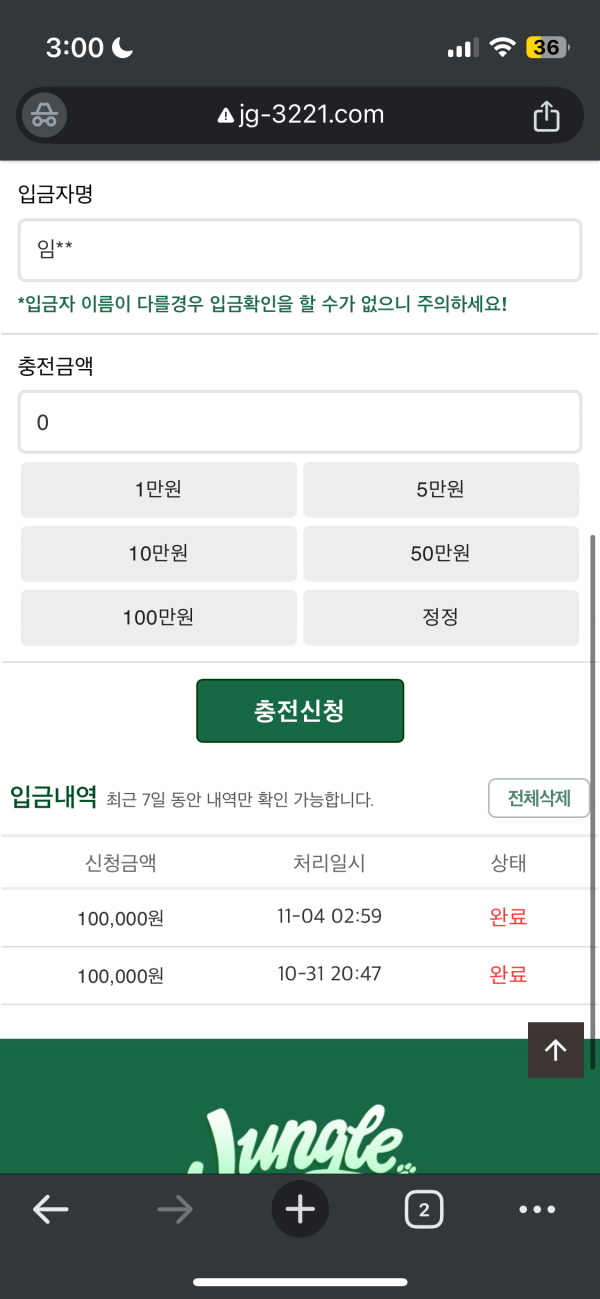This screenshot has height=1299, width=600.
Task: Delete all history with 전체삭제
Action: point(539,798)
